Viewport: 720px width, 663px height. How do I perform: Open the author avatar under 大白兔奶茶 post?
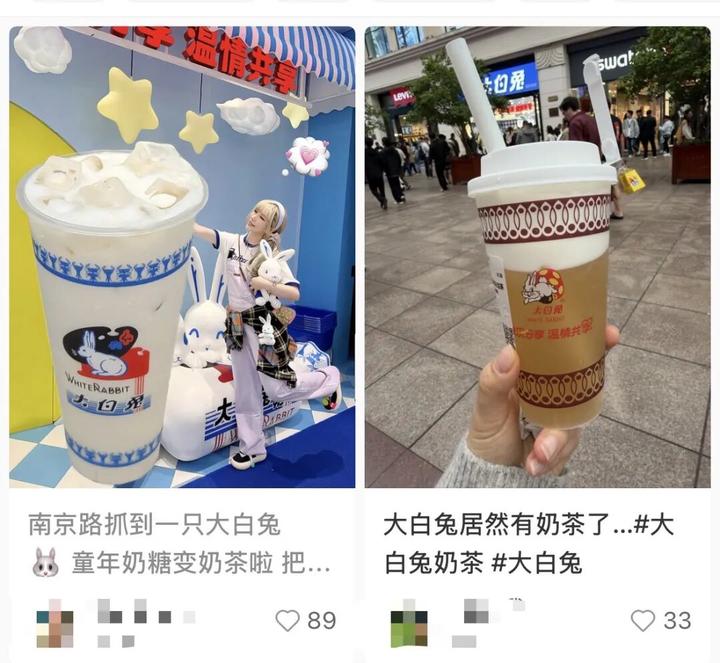(x=408, y=622)
